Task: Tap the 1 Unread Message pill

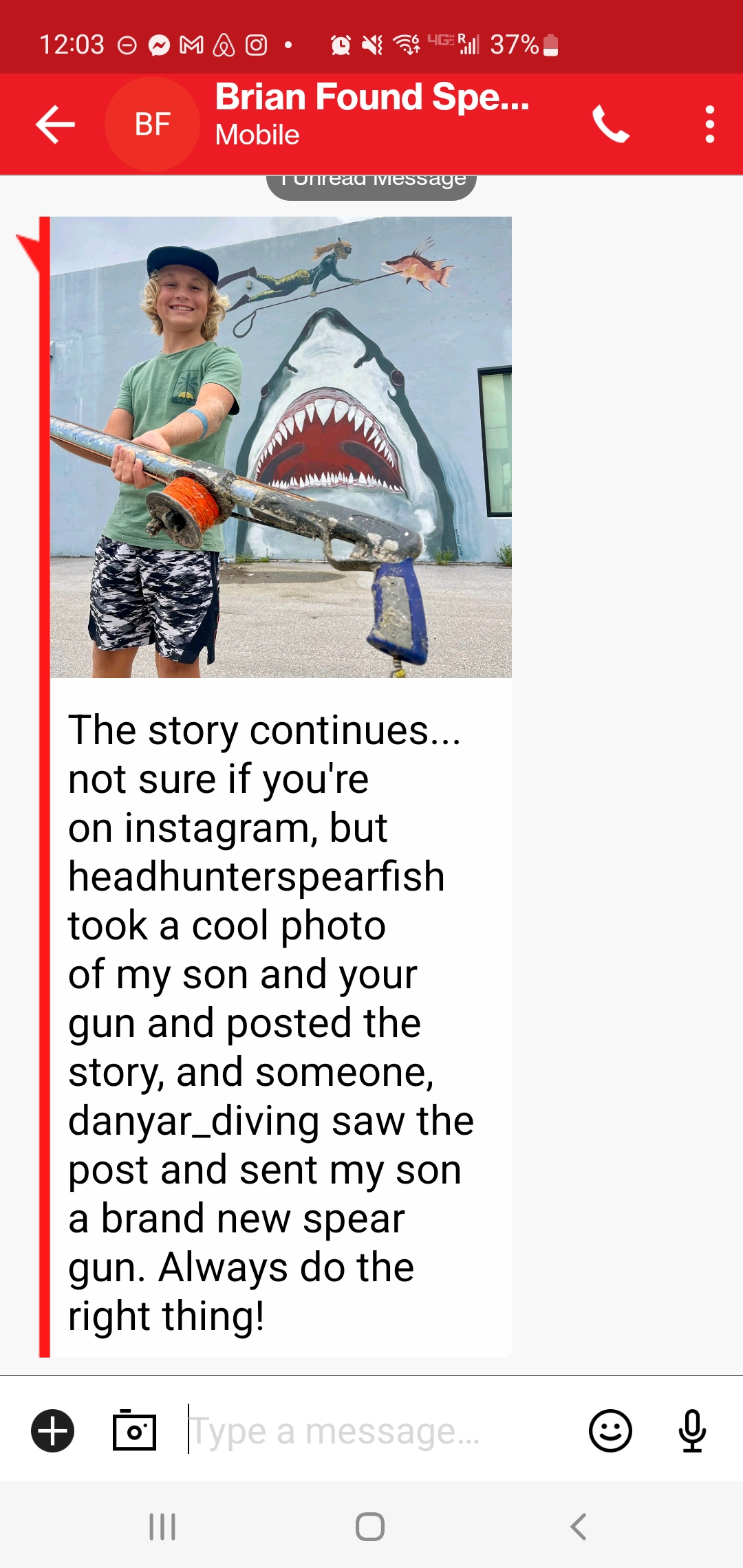Action: (x=371, y=182)
